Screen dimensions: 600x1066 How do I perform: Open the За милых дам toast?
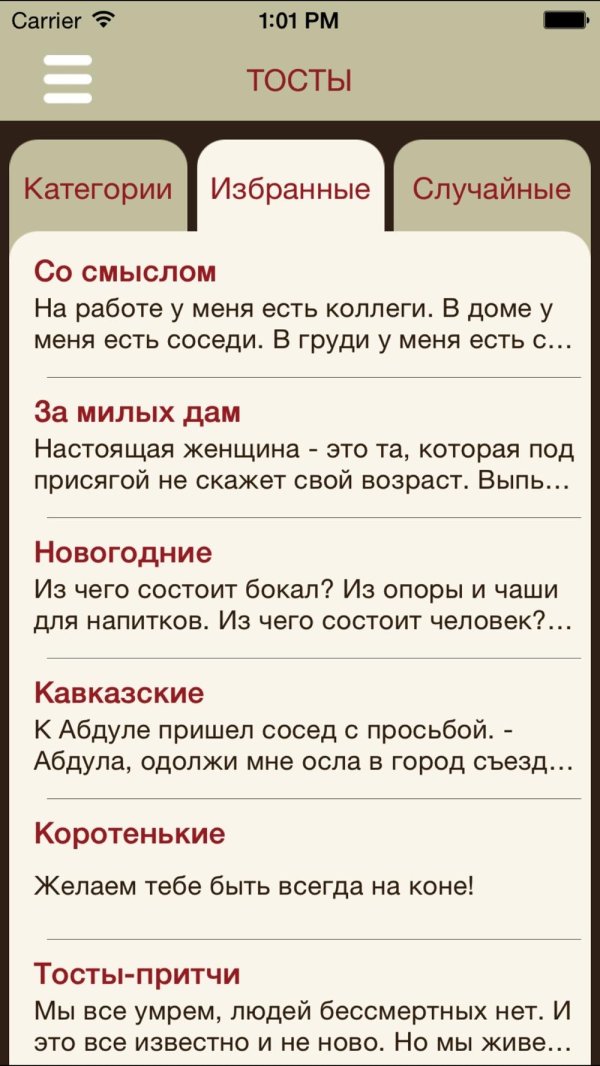(x=300, y=446)
